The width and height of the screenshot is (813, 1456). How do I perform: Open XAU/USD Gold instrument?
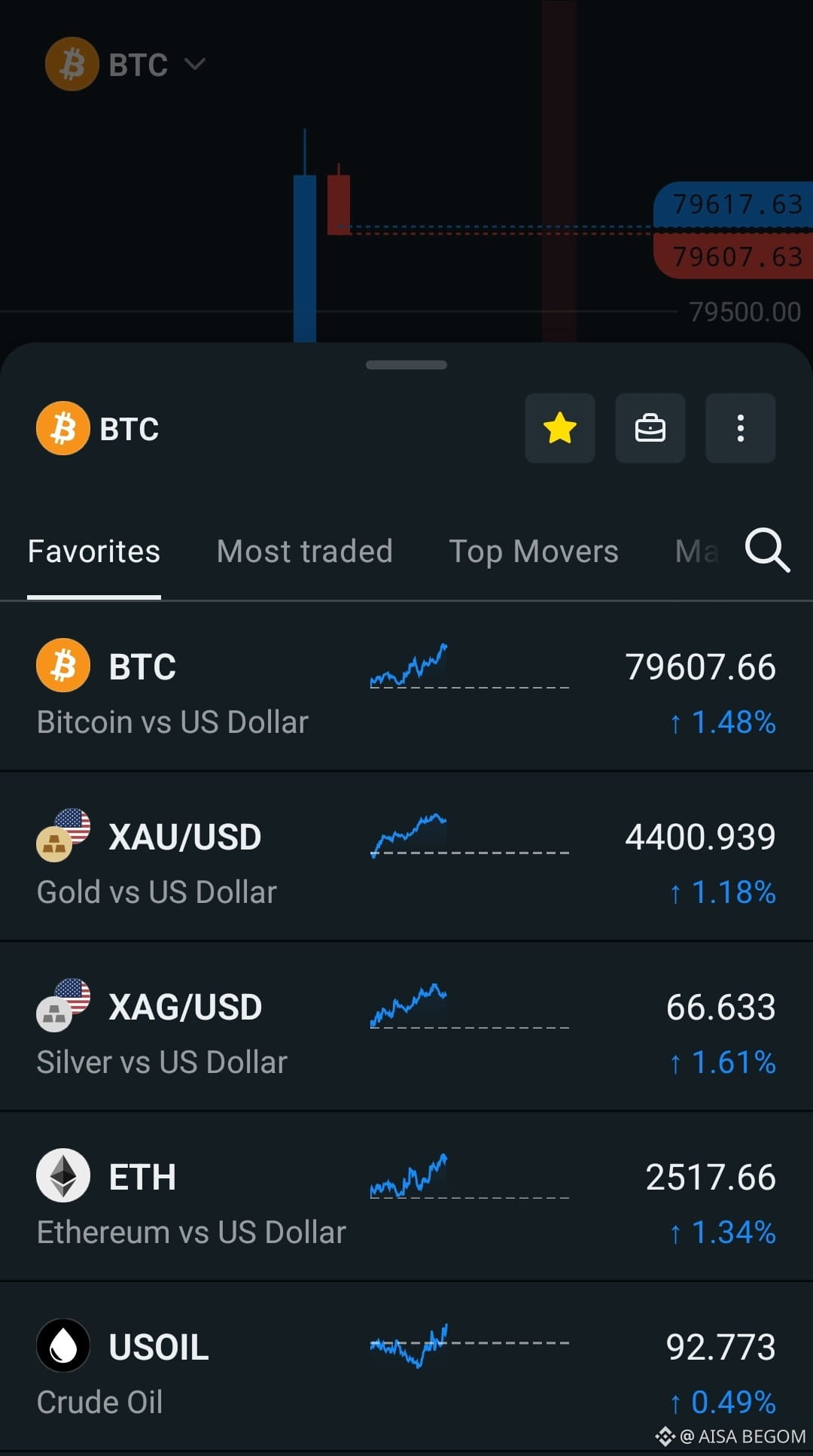[x=406, y=857]
